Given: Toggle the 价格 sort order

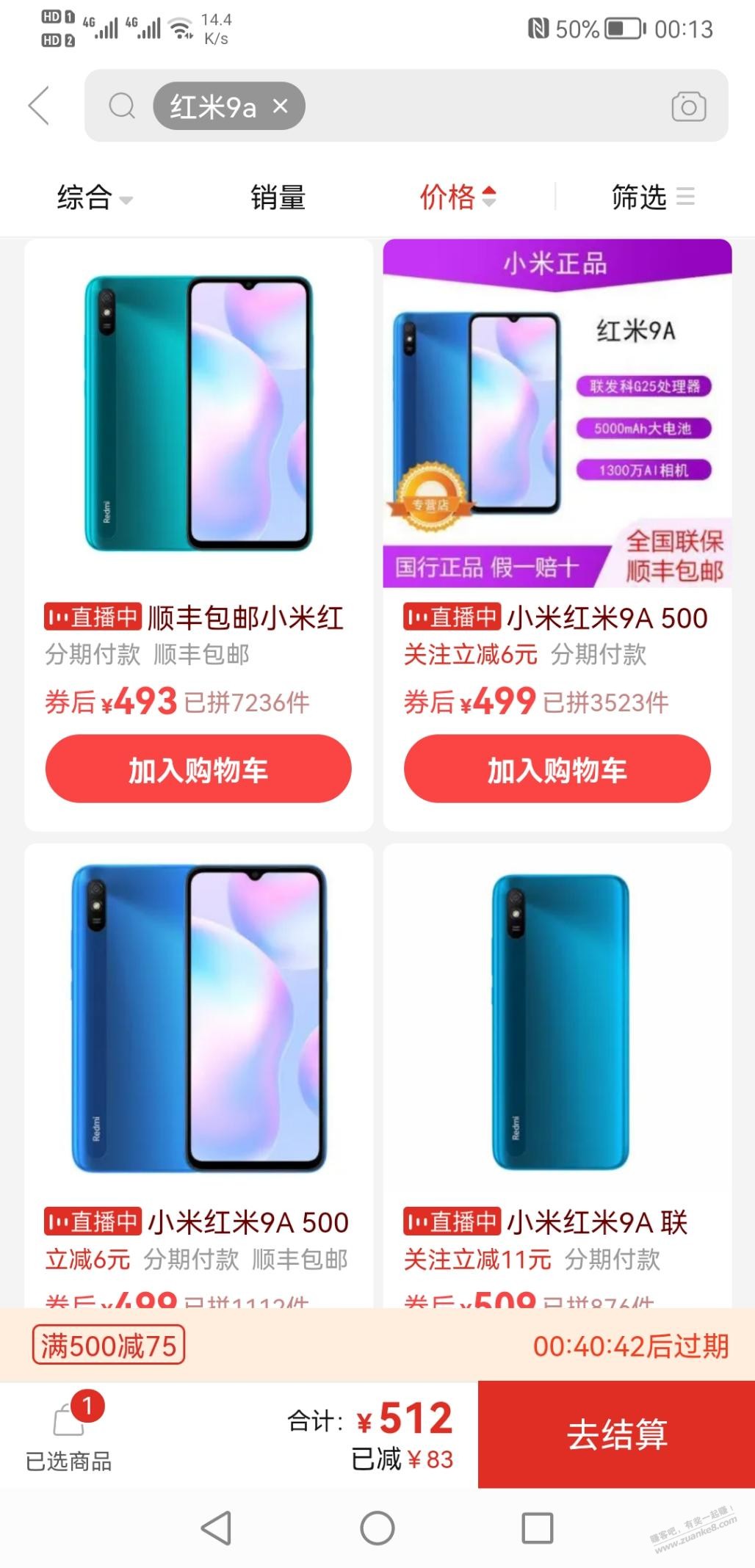Looking at the screenshot, I should (458, 197).
